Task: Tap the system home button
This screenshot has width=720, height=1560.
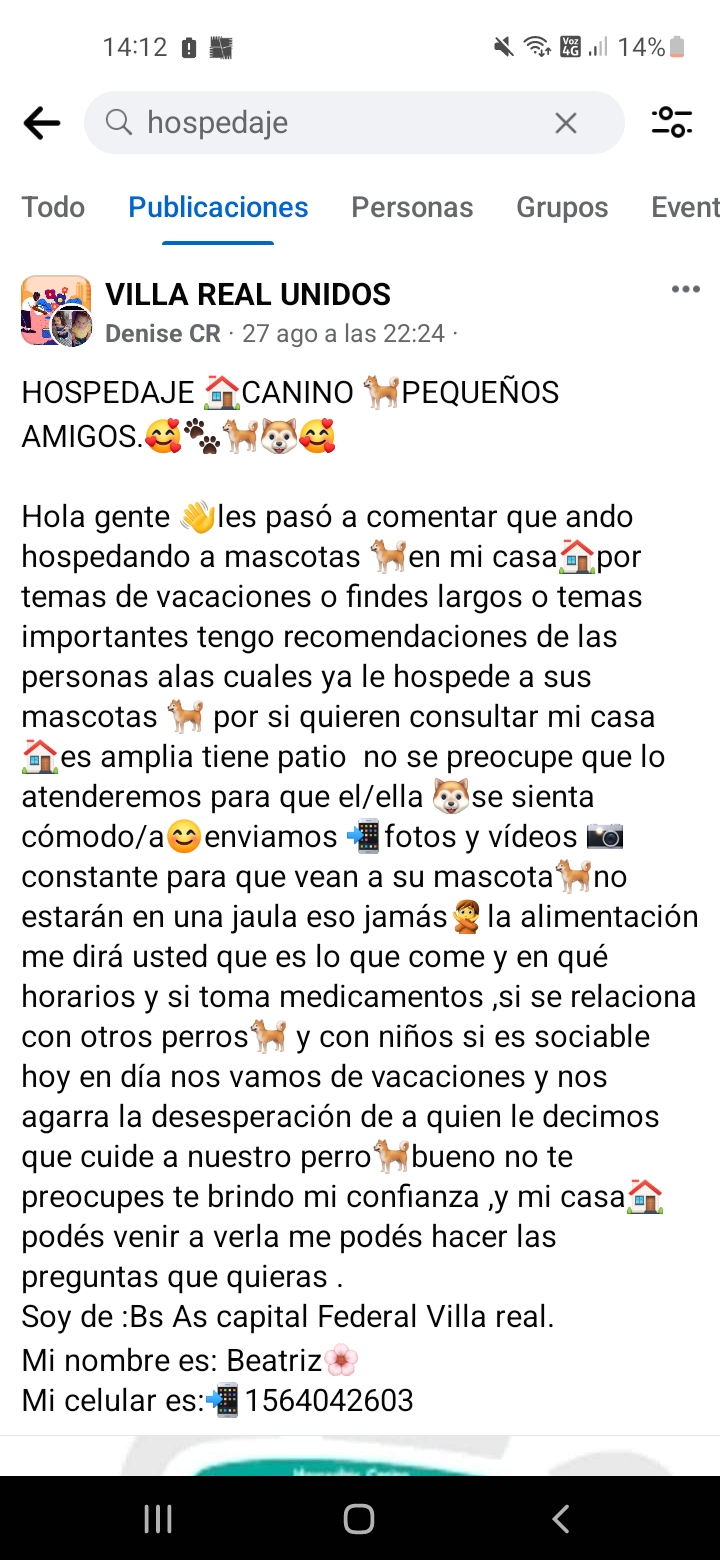Action: tap(359, 1519)
